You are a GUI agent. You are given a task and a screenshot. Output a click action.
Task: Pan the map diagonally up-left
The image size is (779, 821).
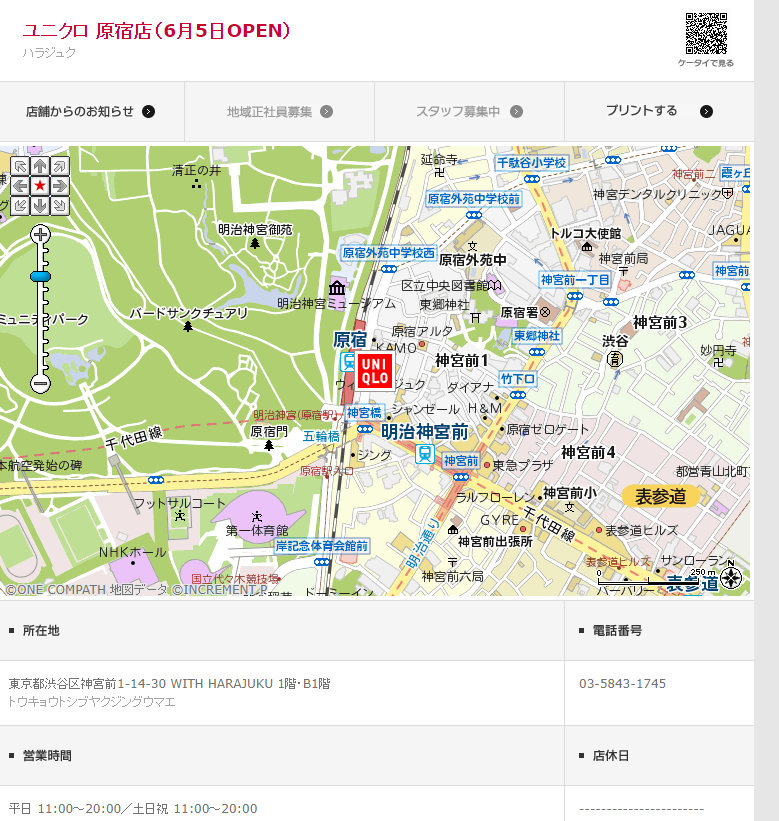[20, 166]
